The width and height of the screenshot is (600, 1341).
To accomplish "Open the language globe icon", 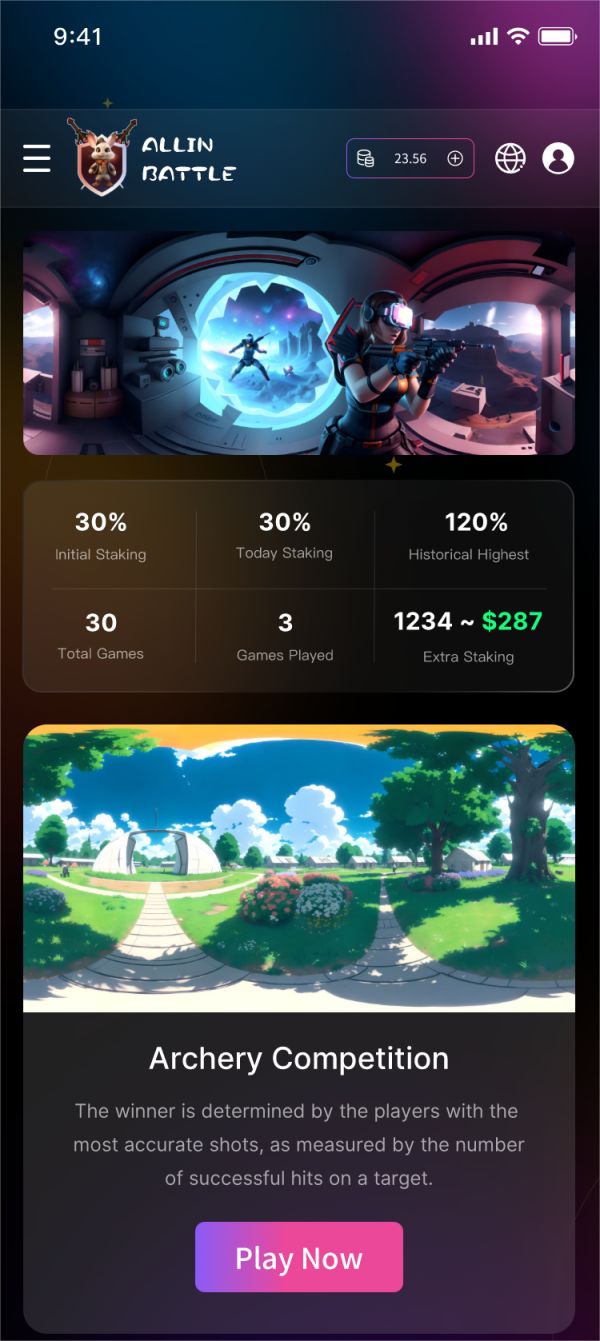I will pos(510,158).
